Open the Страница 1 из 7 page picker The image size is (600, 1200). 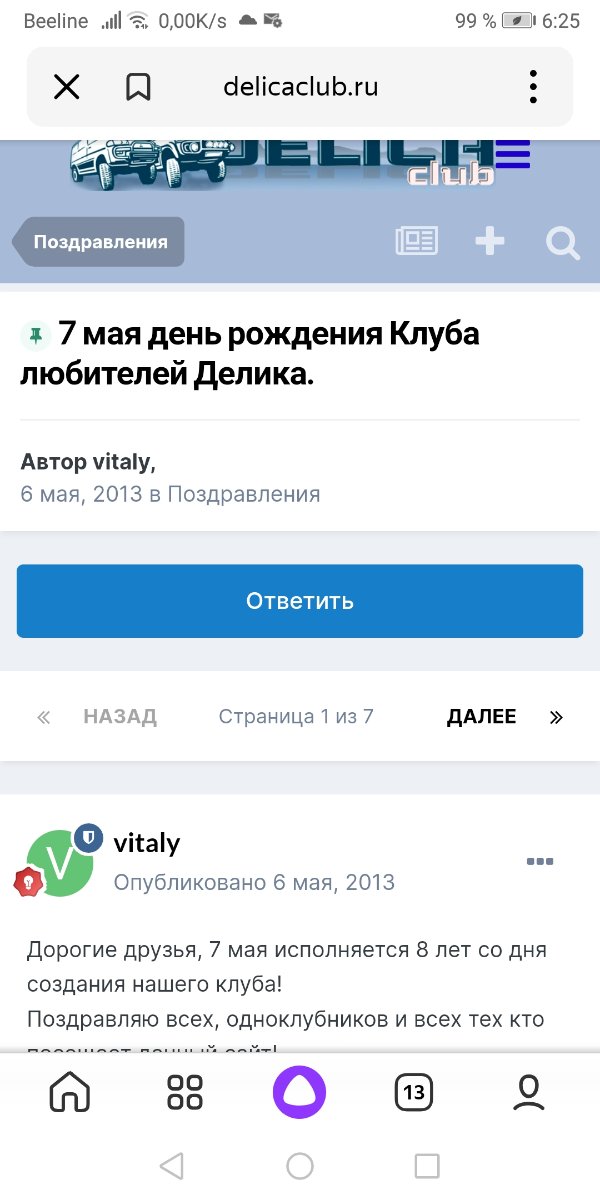click(296, 716)
